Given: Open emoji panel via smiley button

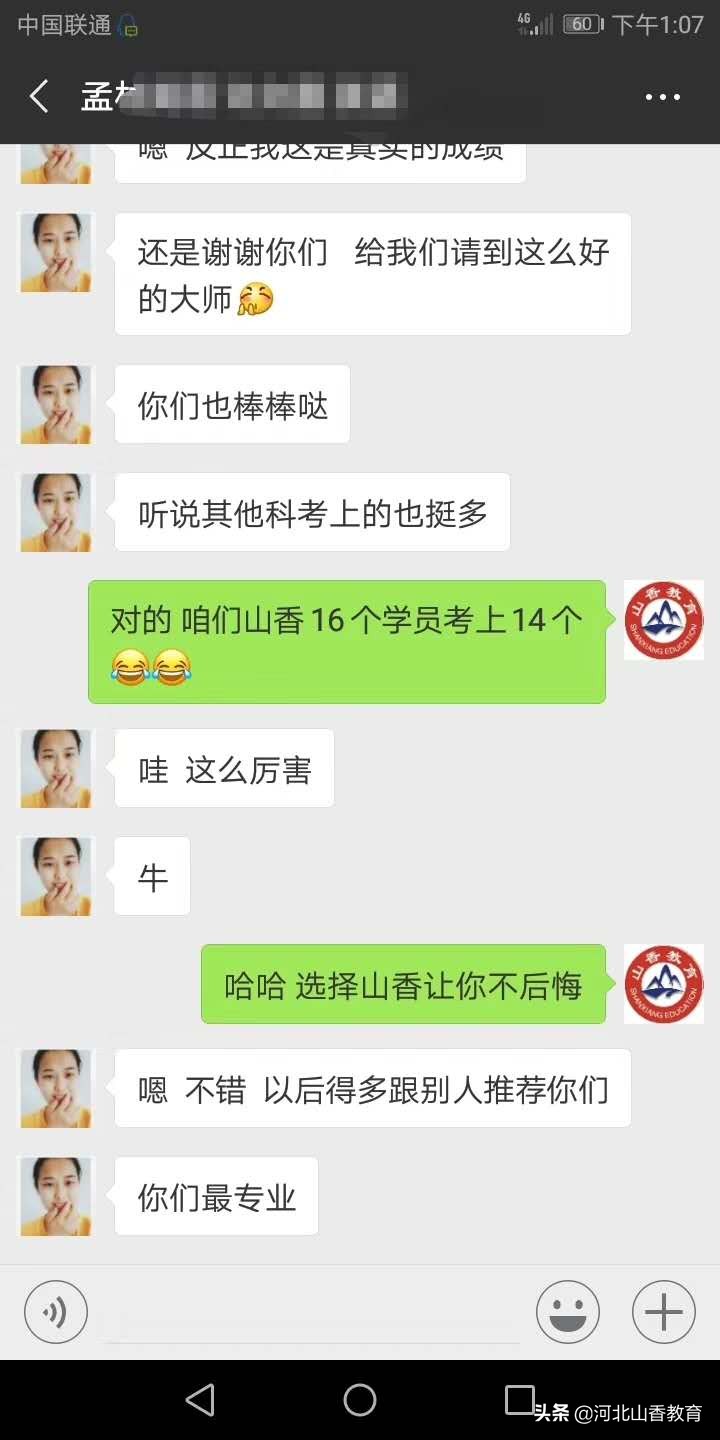Looking at the screenshot, I should click(568, 1311).
